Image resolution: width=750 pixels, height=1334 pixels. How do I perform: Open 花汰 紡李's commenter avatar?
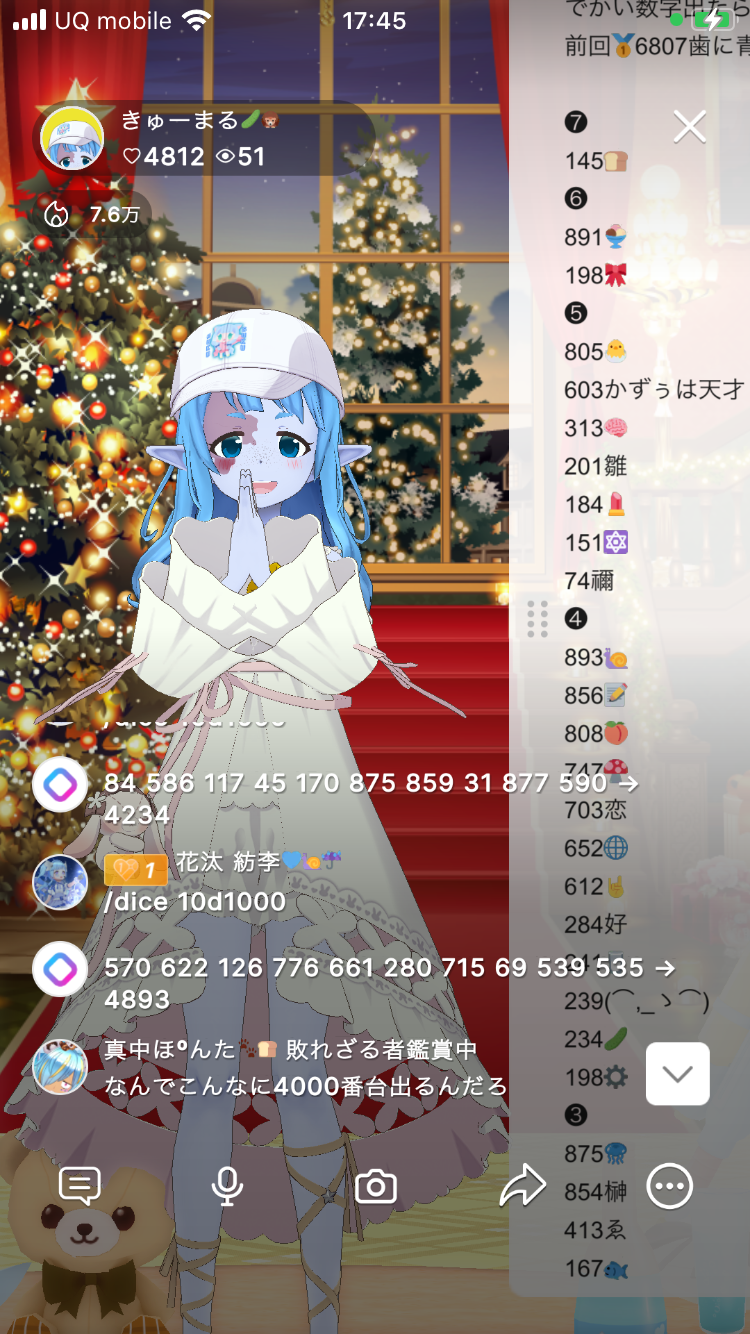point(60,882)
